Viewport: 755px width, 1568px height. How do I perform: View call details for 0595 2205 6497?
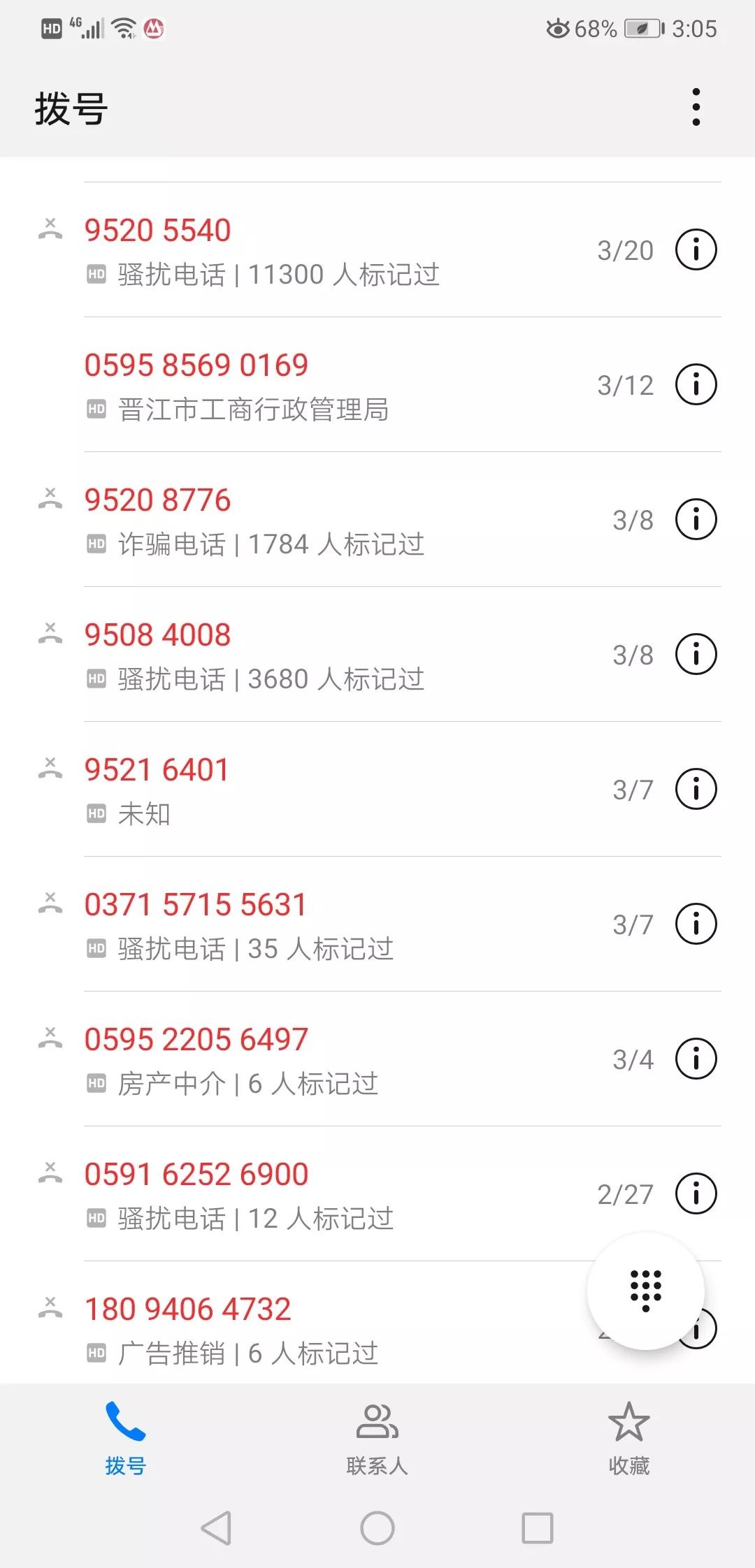[696, 1060]
